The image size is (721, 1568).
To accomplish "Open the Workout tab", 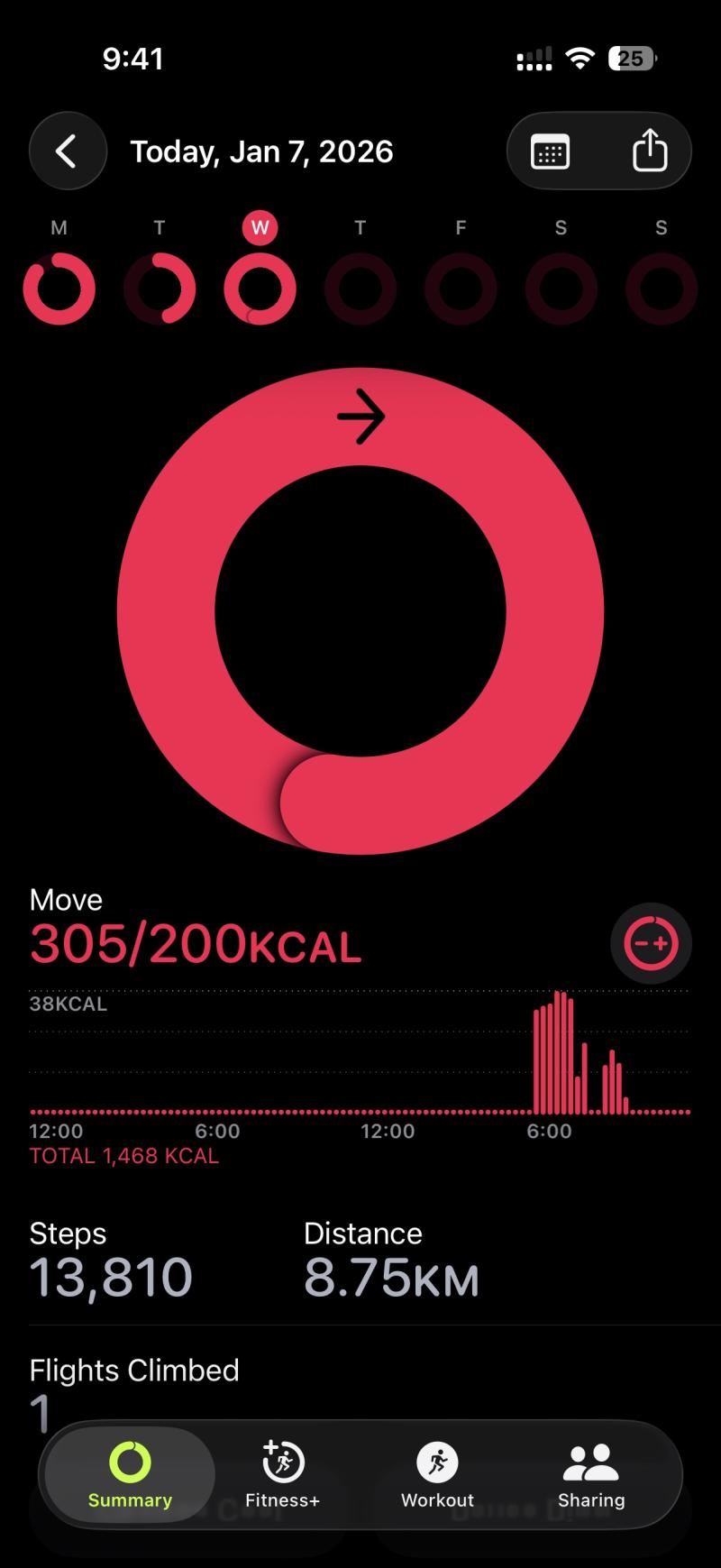I will click(437, 1475).
